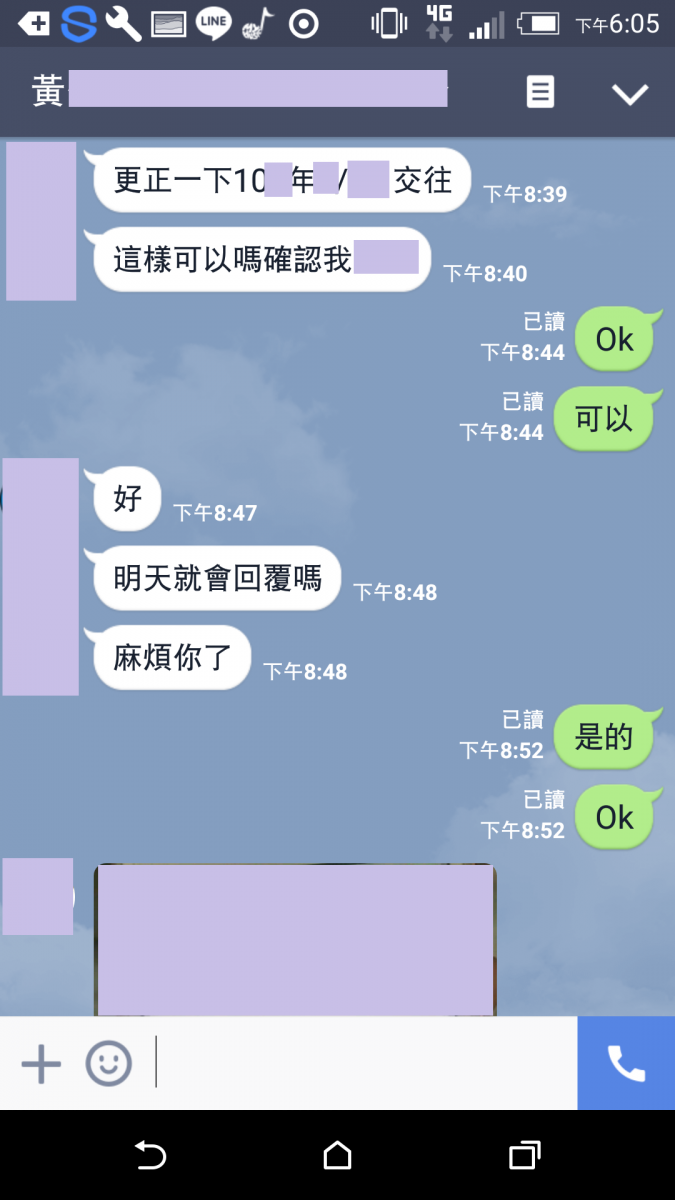Image resolution: width=675 pixels, height=1200 pixels.
Task: Open recent apps from navigation bar
Action: point(524,1156)
